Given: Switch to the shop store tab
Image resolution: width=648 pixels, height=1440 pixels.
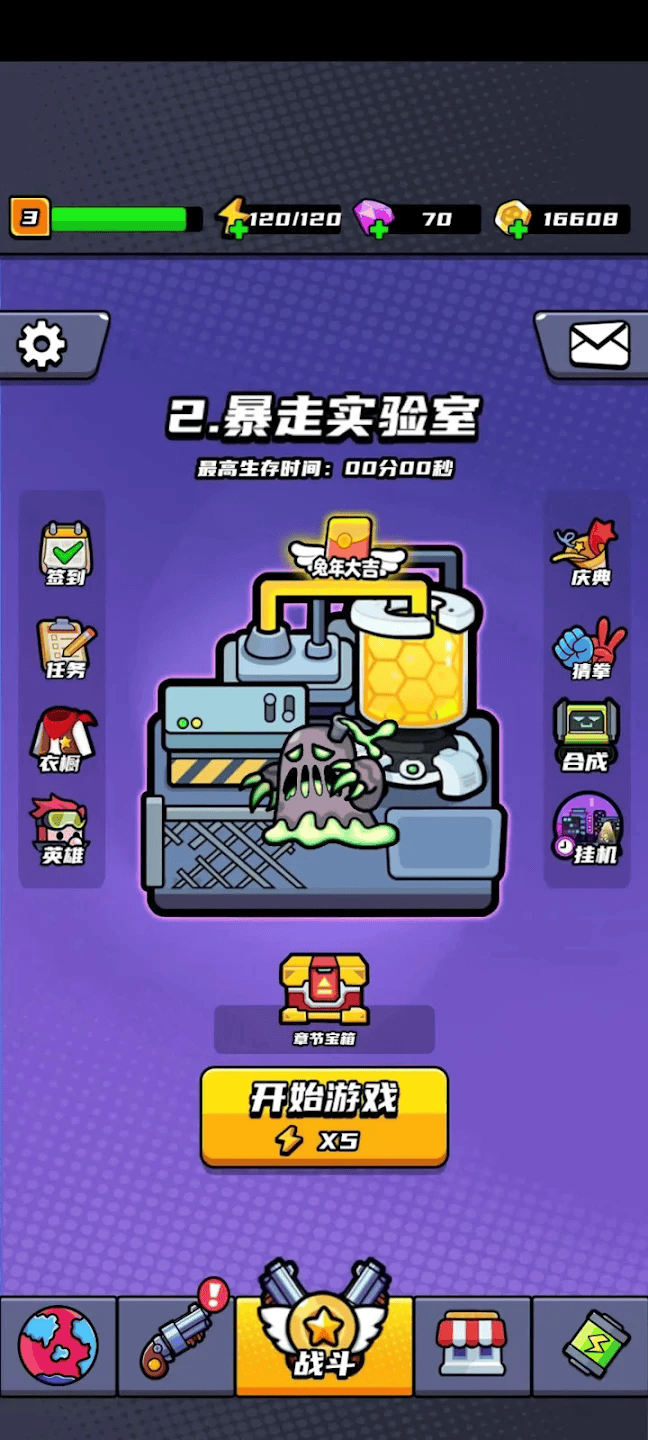Looking at the screenshot, I should click(x=472, y=1346).
